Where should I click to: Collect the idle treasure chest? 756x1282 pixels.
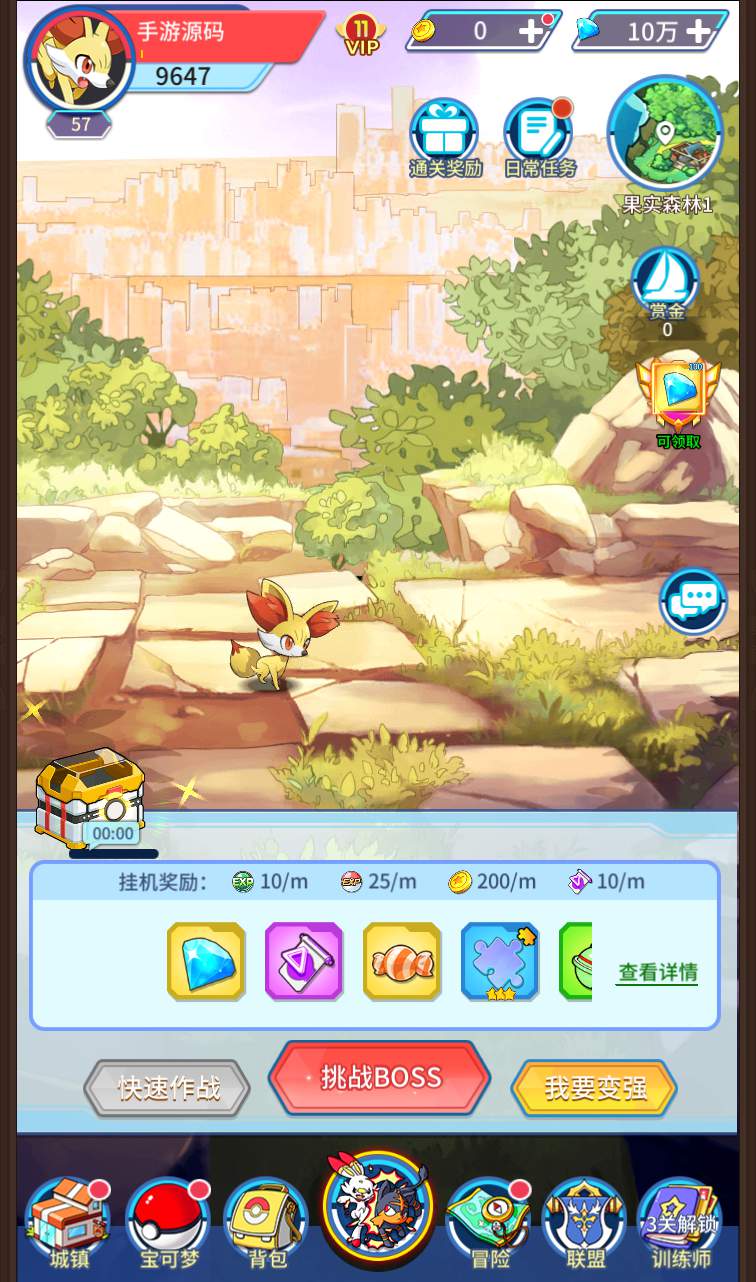[x=89, y=796]
